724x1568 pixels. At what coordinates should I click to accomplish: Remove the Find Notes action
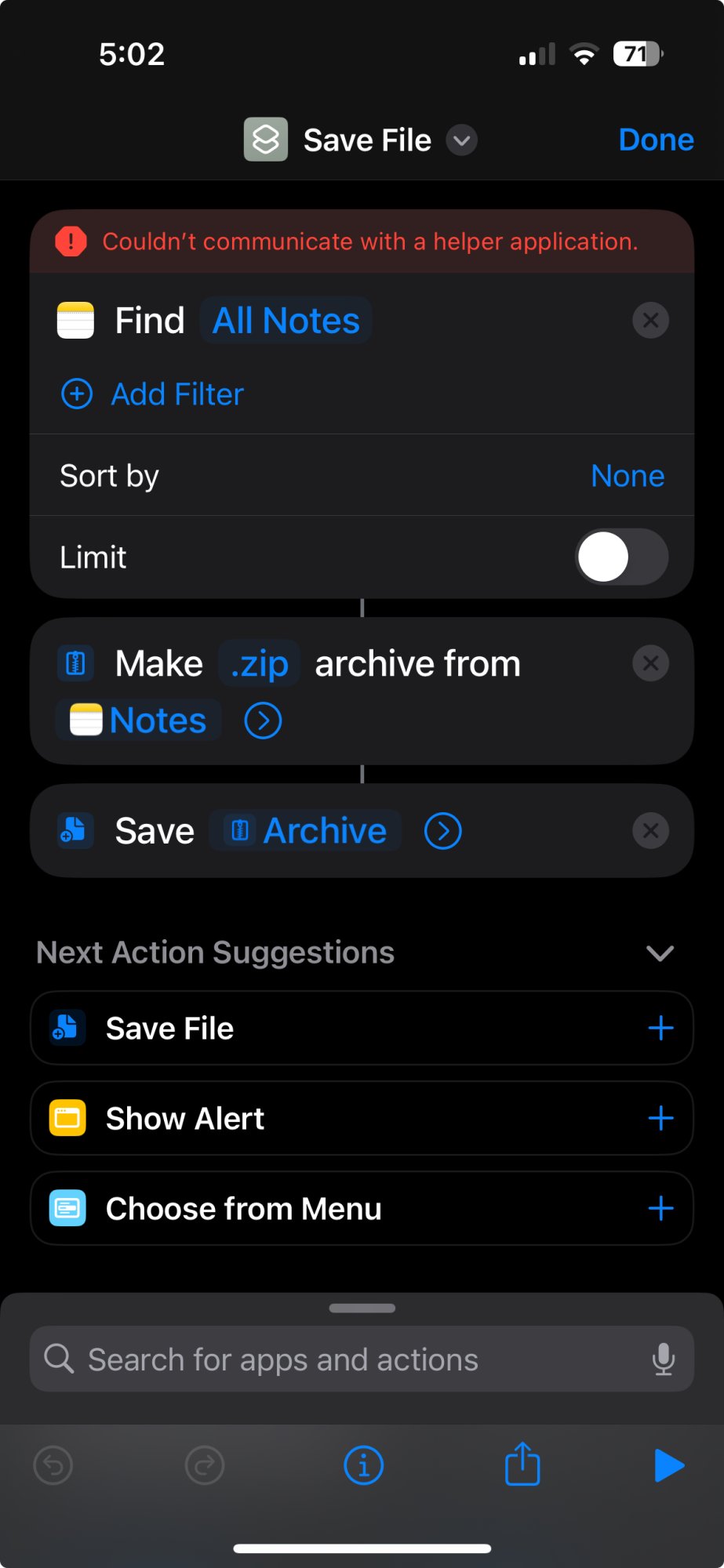tap(650, 321)
